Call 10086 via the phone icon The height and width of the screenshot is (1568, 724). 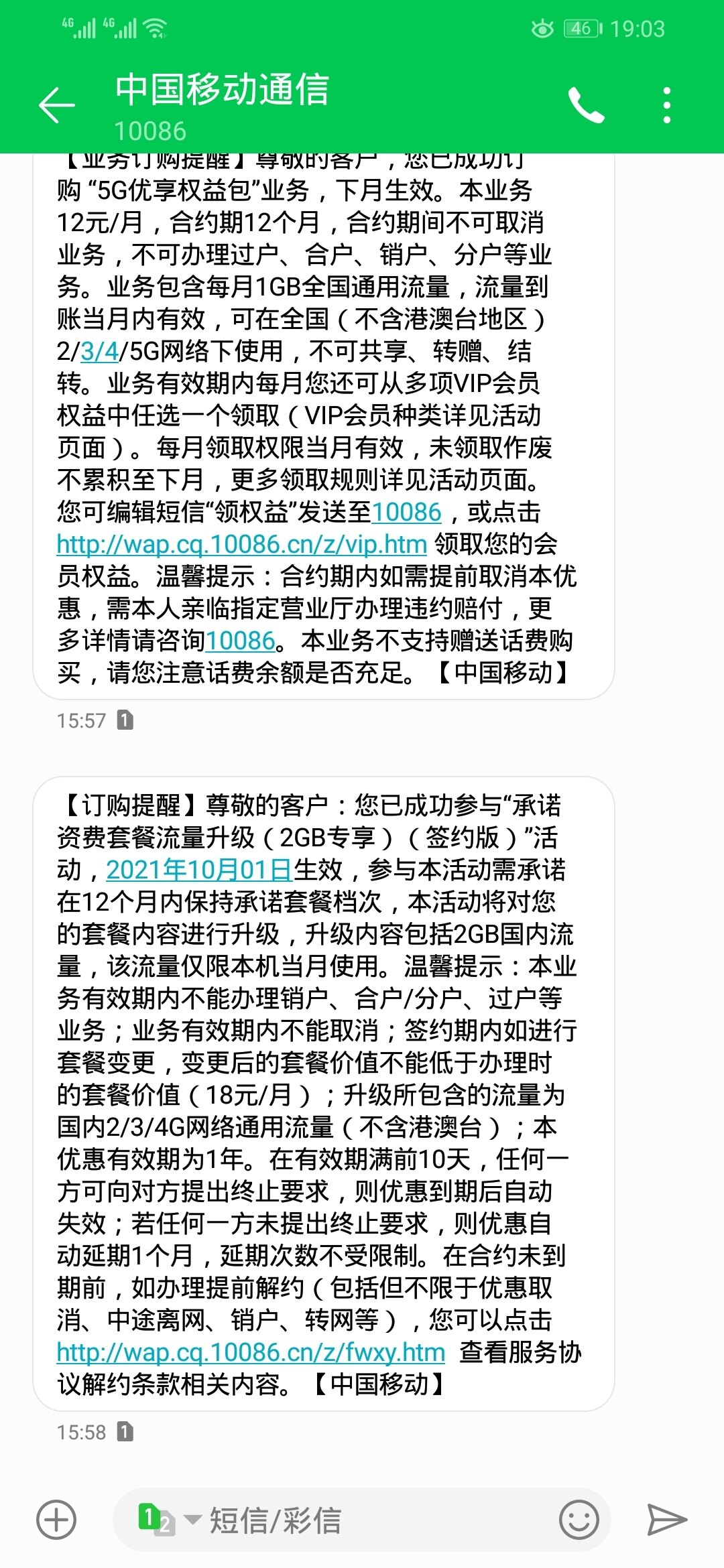click(586, 105)
